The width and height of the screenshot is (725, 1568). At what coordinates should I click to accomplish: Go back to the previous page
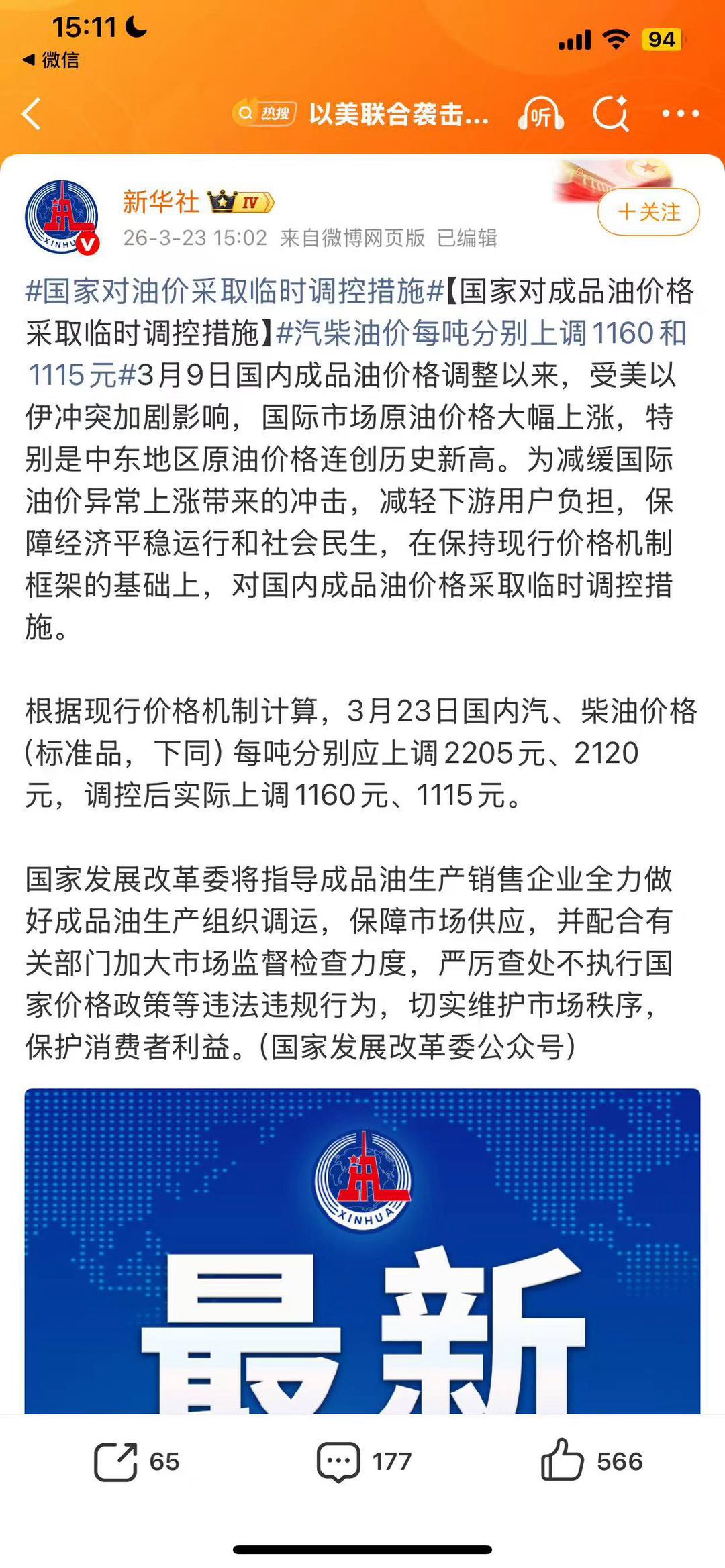32,114
